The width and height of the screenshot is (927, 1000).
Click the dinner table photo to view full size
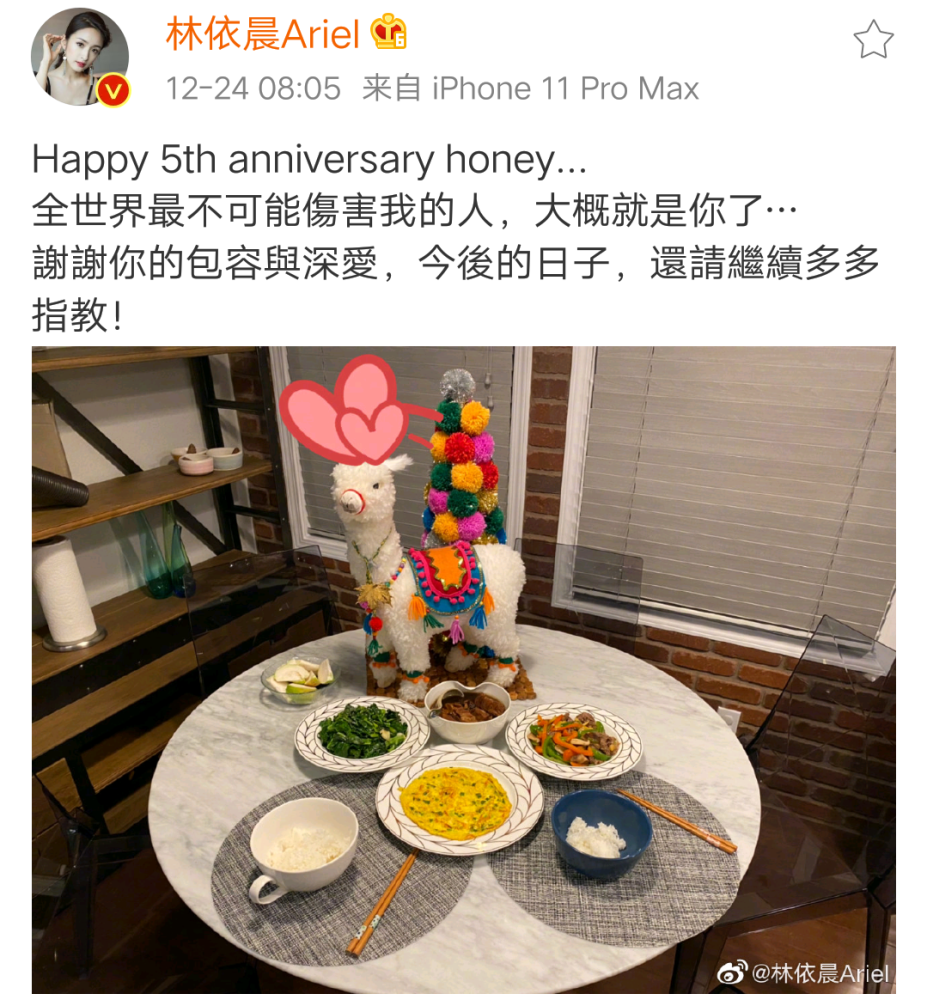463,670
